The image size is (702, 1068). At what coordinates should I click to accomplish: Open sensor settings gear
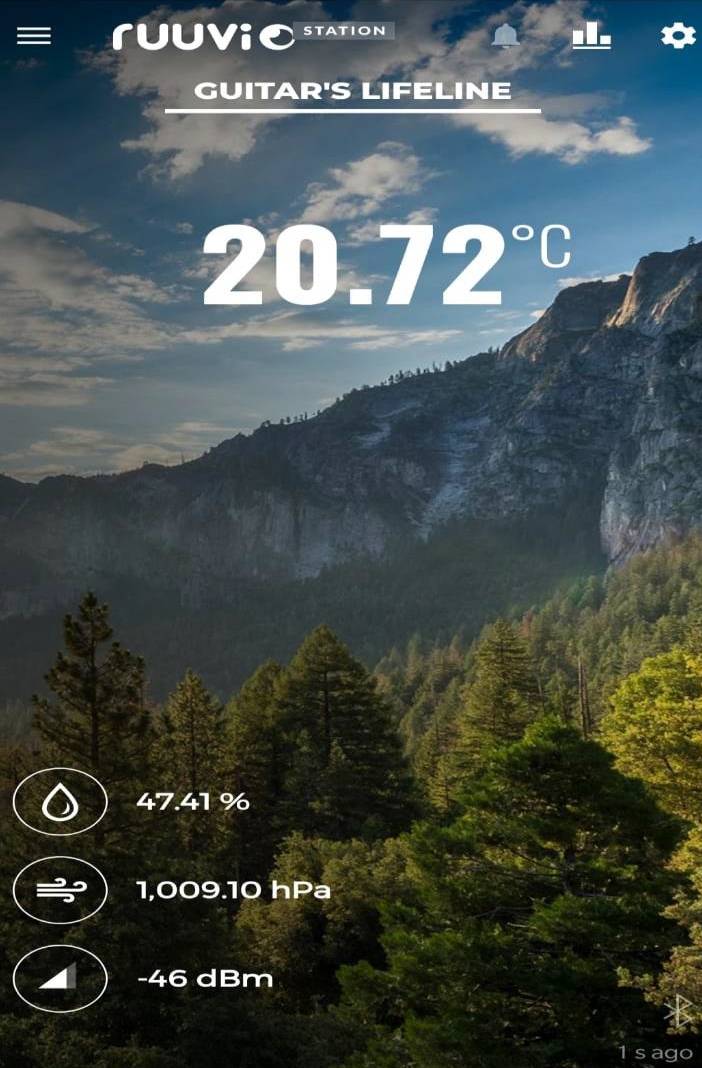pyautogui.click(x=677, y=36)
